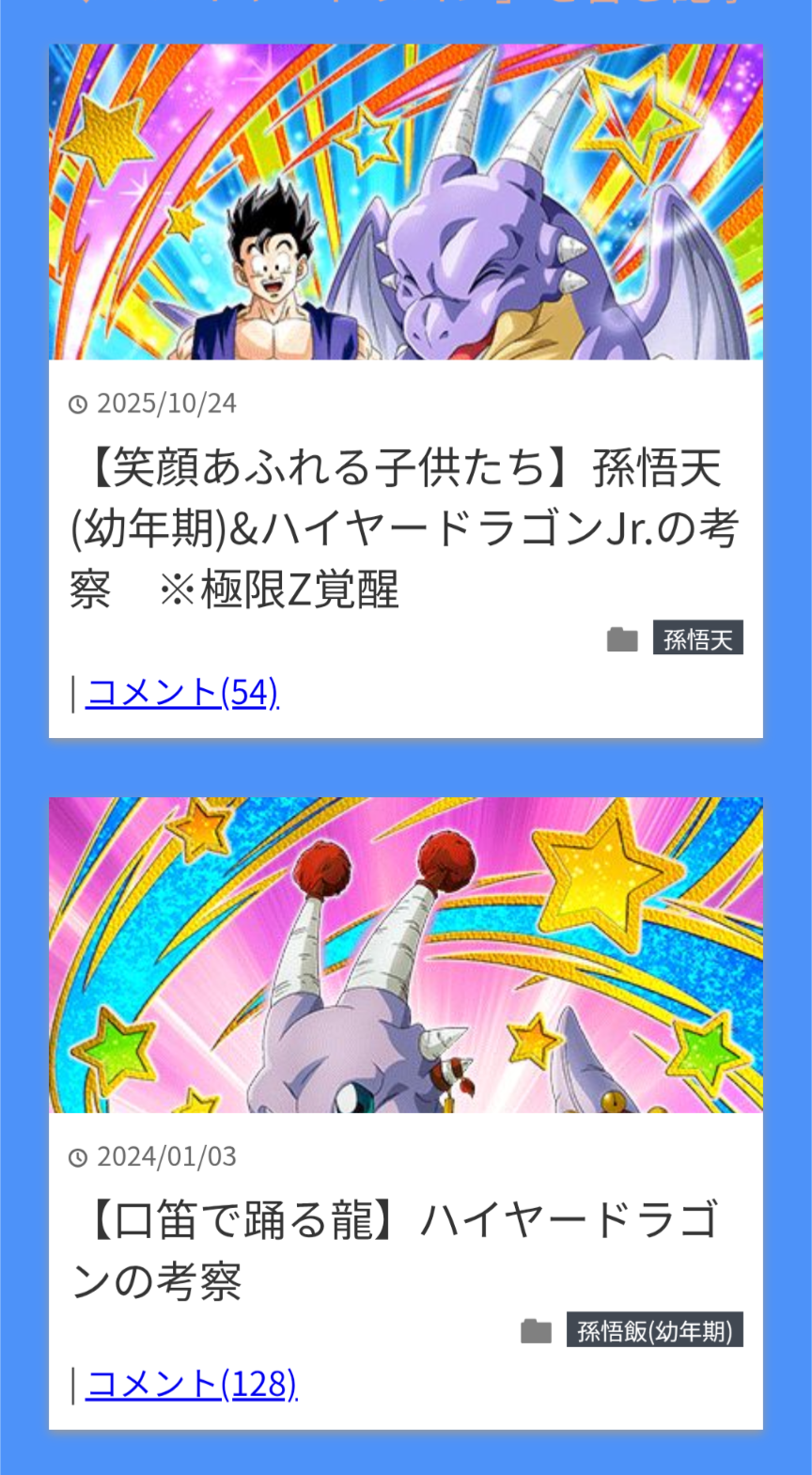Open the 【口笛で踊る龍】 article image
This screenshot has width=812, height=1475.
(406, 955)
